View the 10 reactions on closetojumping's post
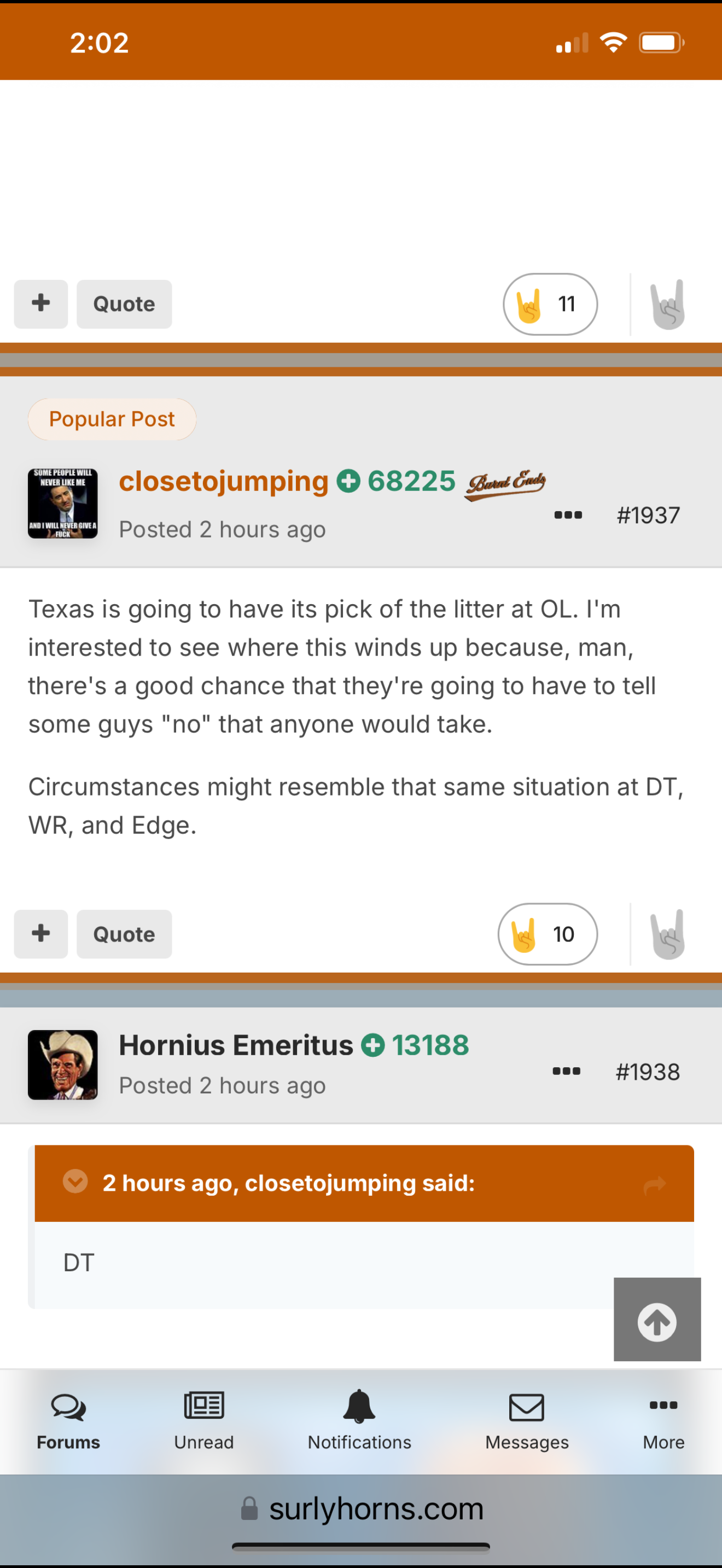The height and width of the screenshot is (1568, 722). tap(548, 934)
